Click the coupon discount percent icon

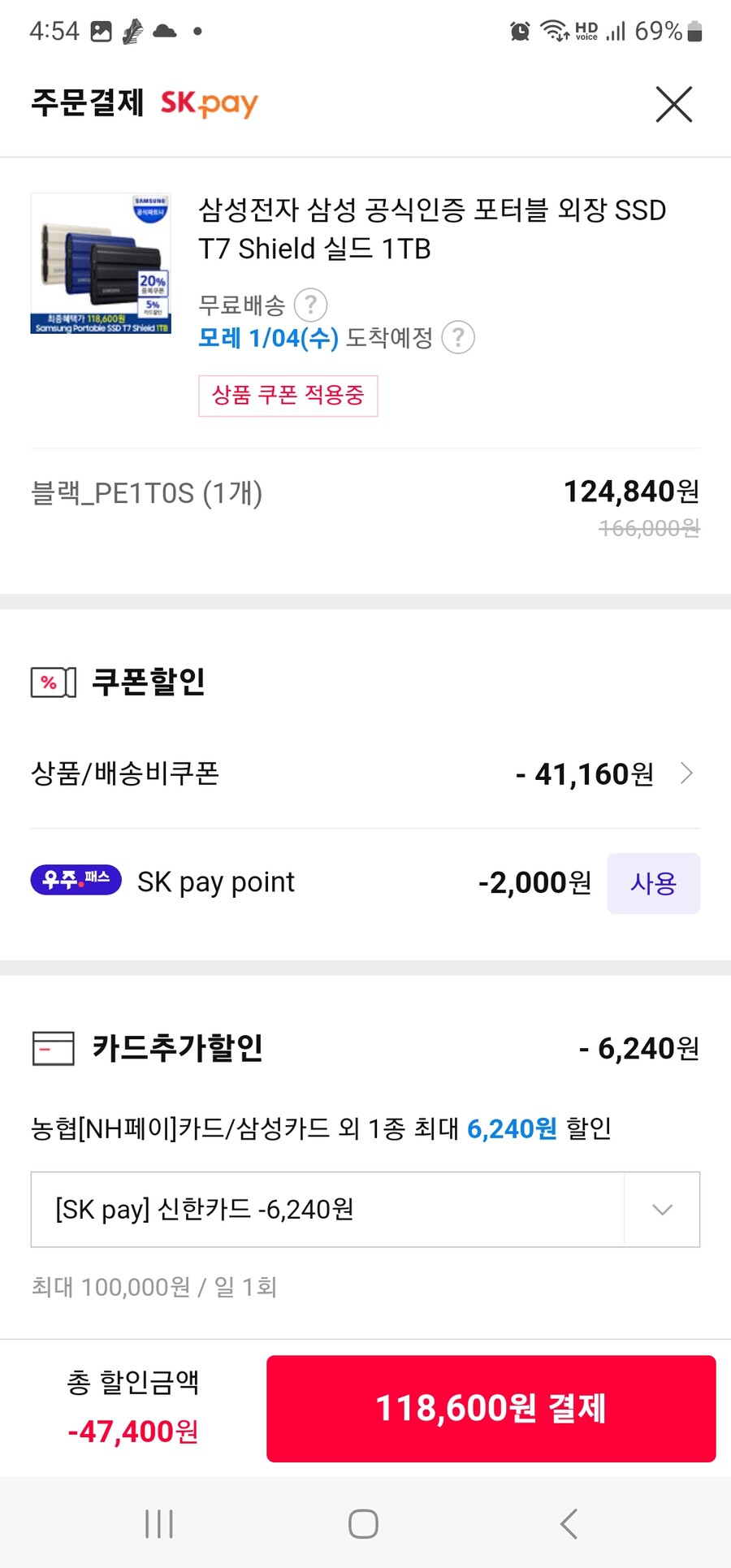(51, 682)
